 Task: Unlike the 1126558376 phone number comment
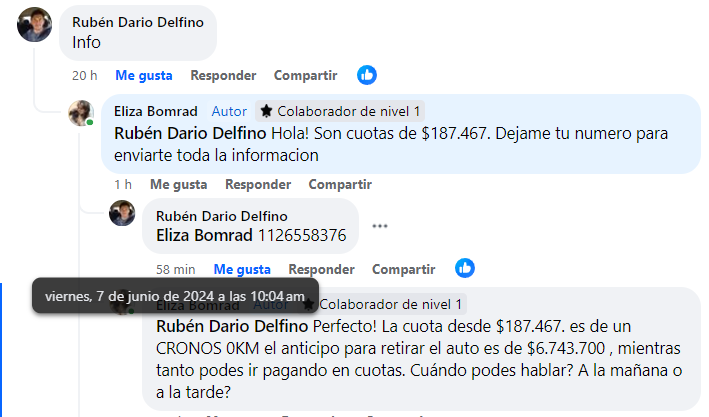(242, 269)
